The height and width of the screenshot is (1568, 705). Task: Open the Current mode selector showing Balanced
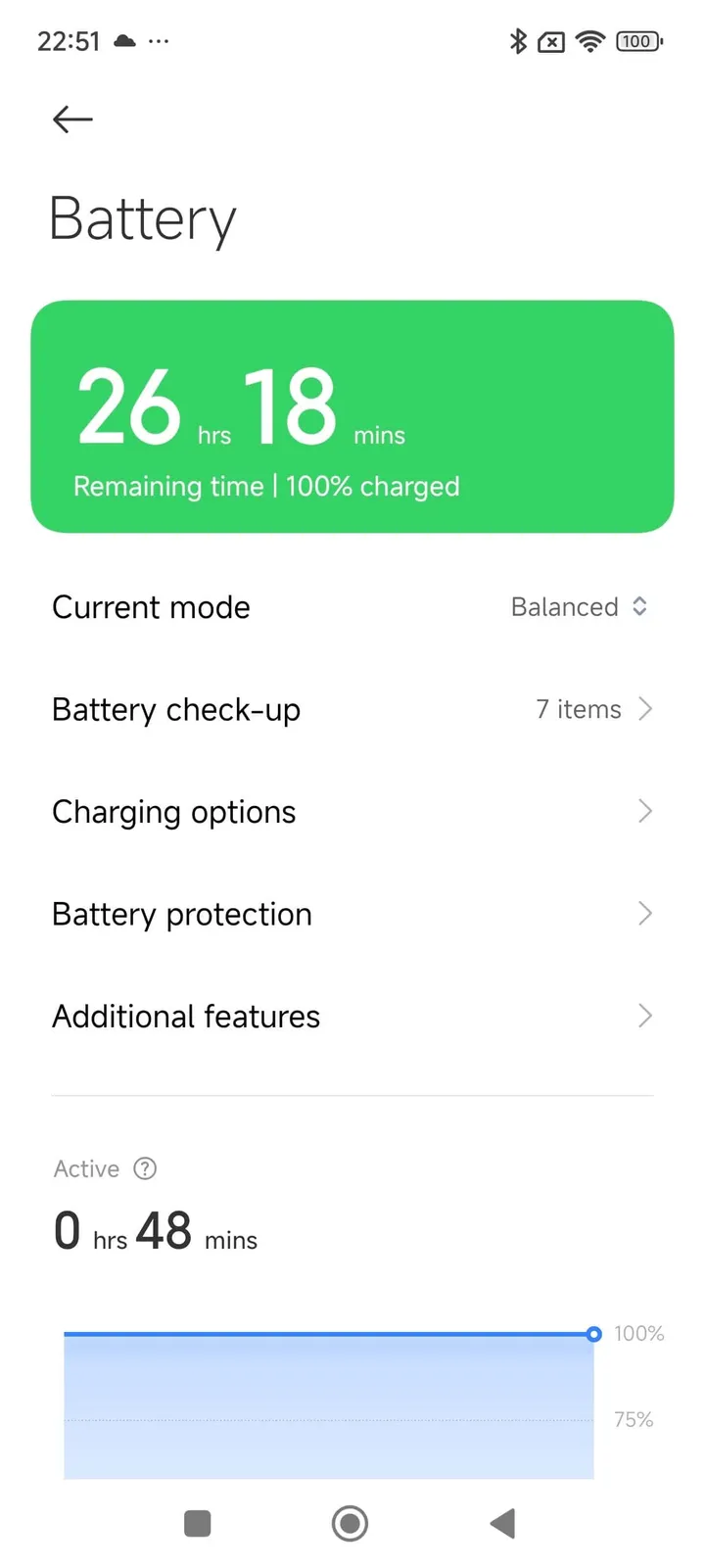[578, 606]
